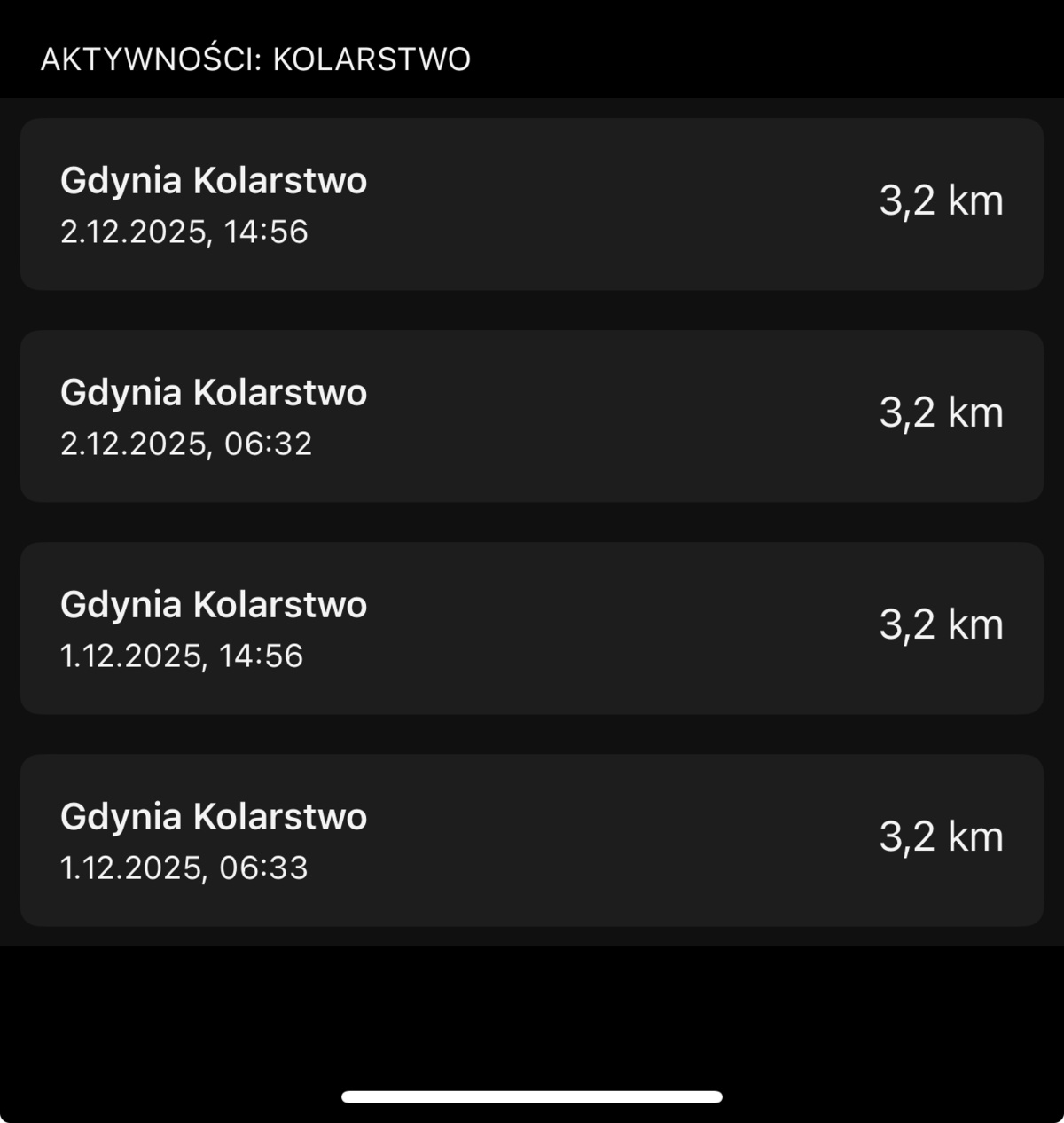The height and width of the screenshot is (1123, 1064).
Task: Show details of the 1.12.2025, 06:33 ride
Action: pos(531,840)
